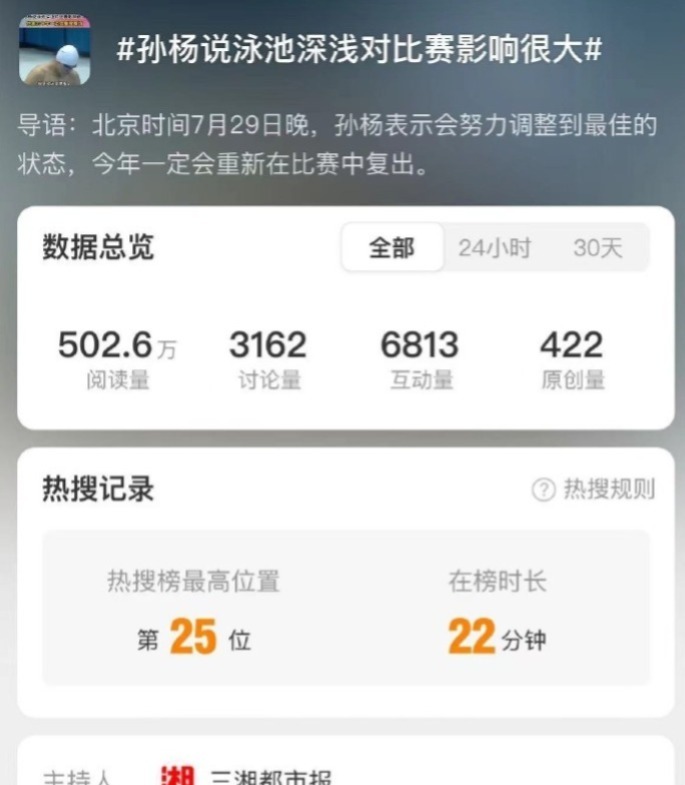Select the 全部 data tab
This screenshot has width=685, height=785.
pyautogui.click(x=391, y=248)
